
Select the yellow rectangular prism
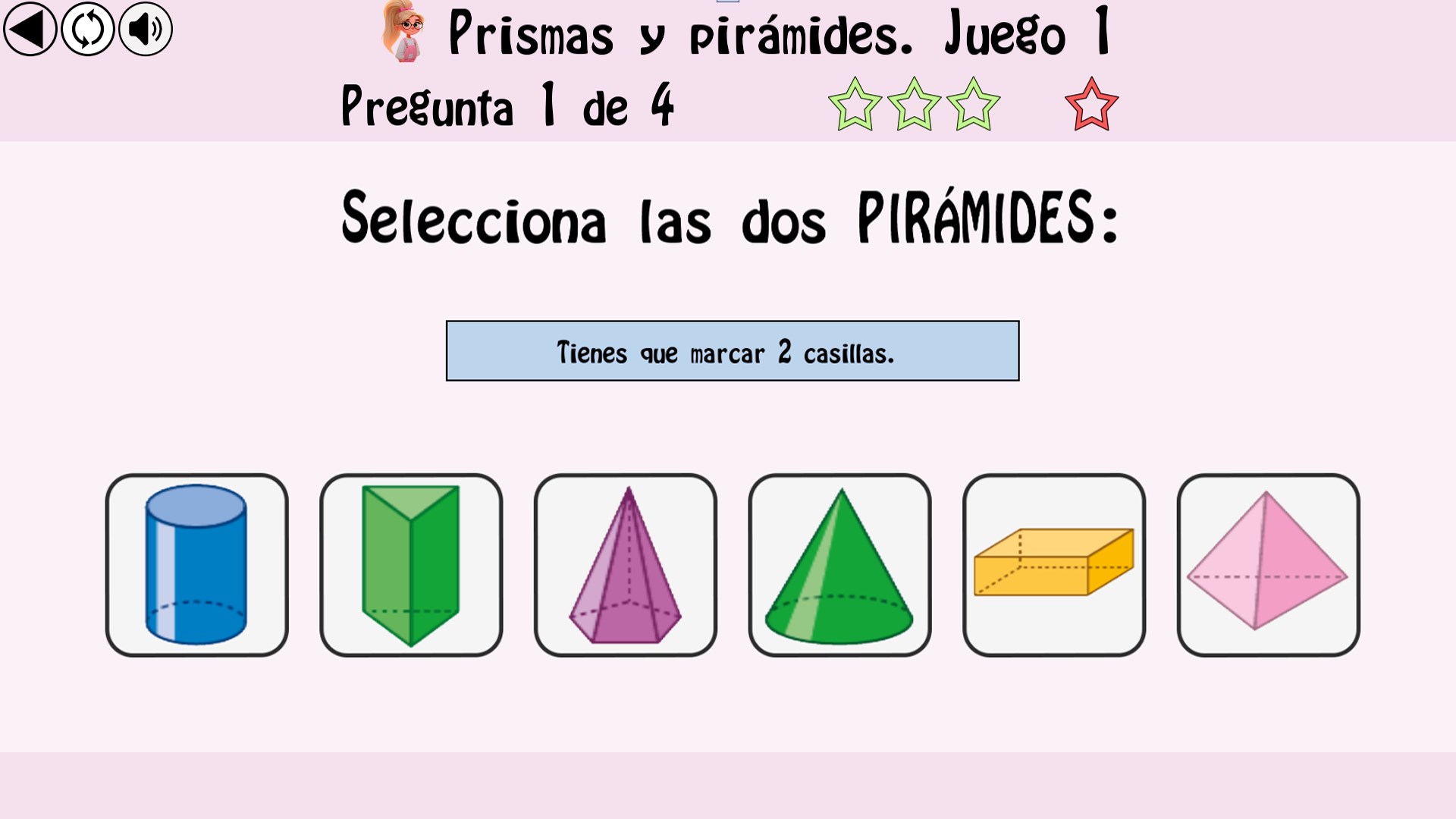pos(1054,565)
